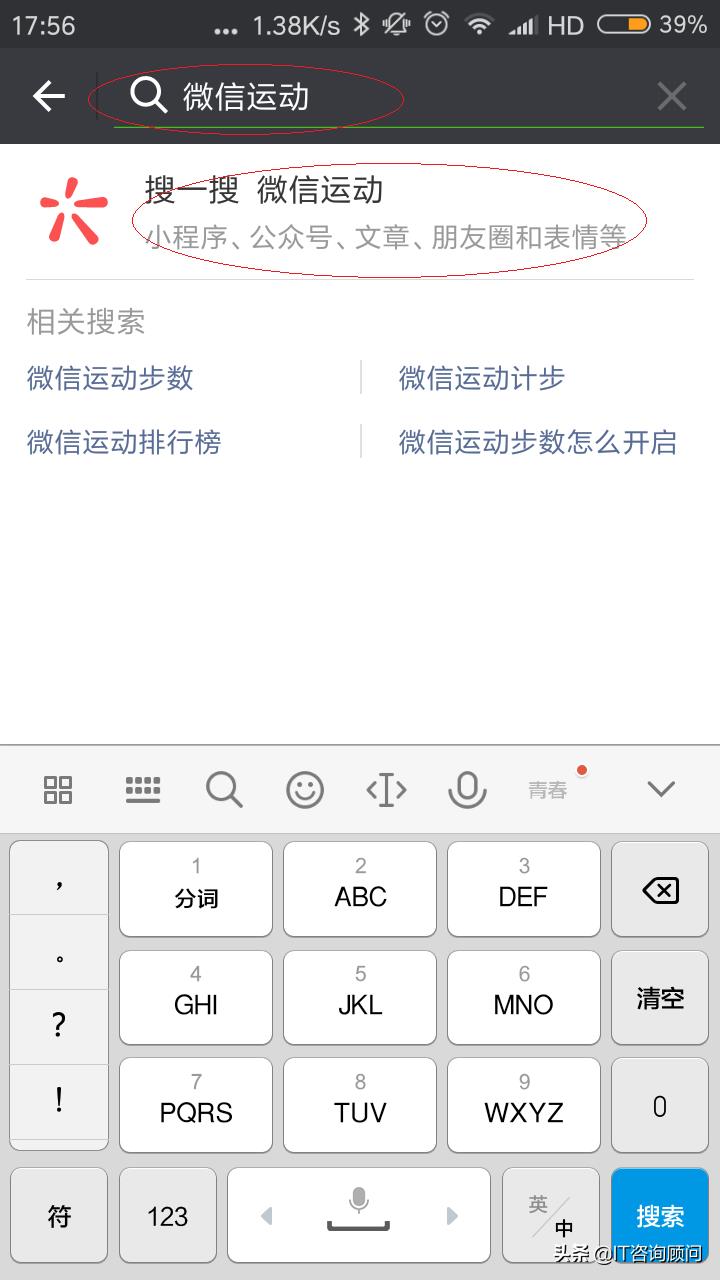Switch keyboard to 123 number mode

tap(167, 1215)
